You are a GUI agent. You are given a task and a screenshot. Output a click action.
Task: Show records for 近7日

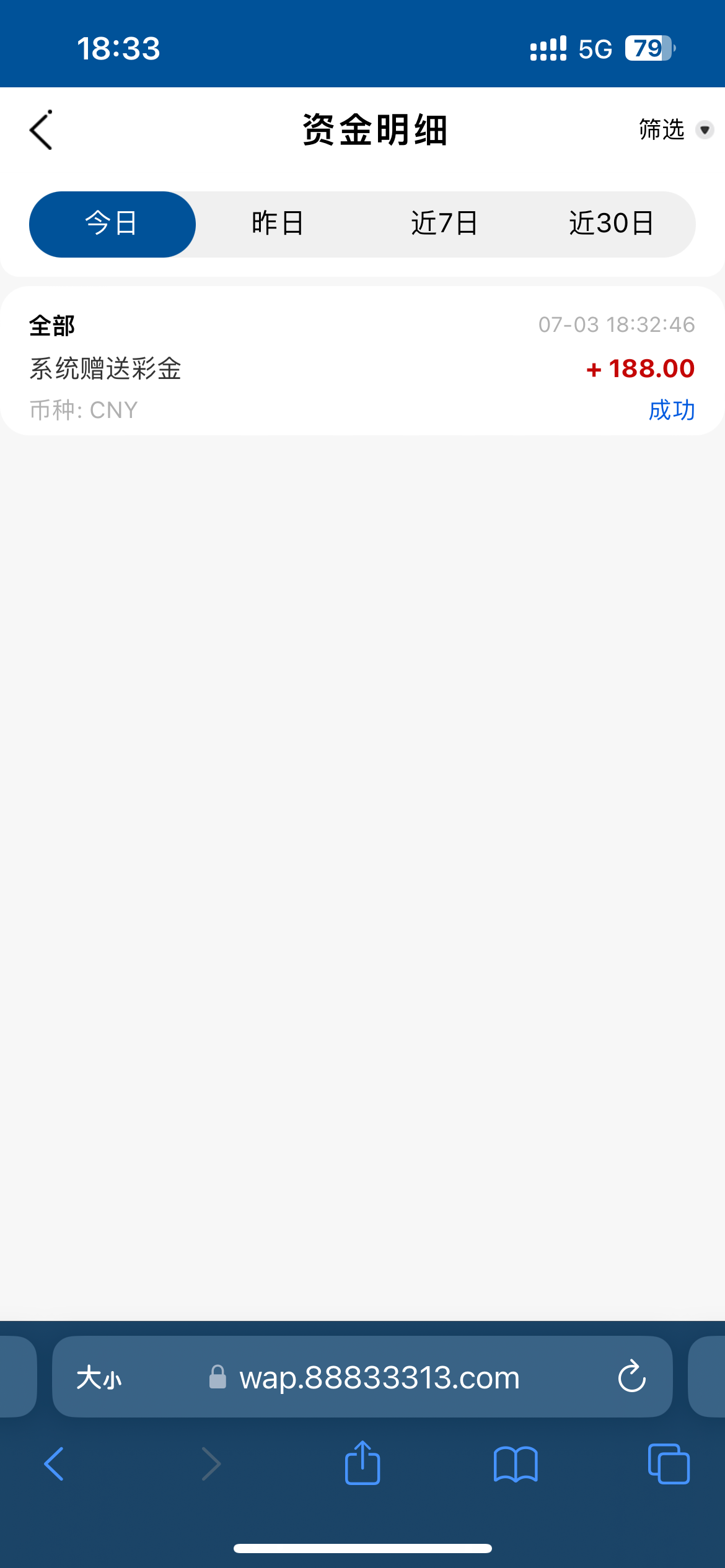444,224
